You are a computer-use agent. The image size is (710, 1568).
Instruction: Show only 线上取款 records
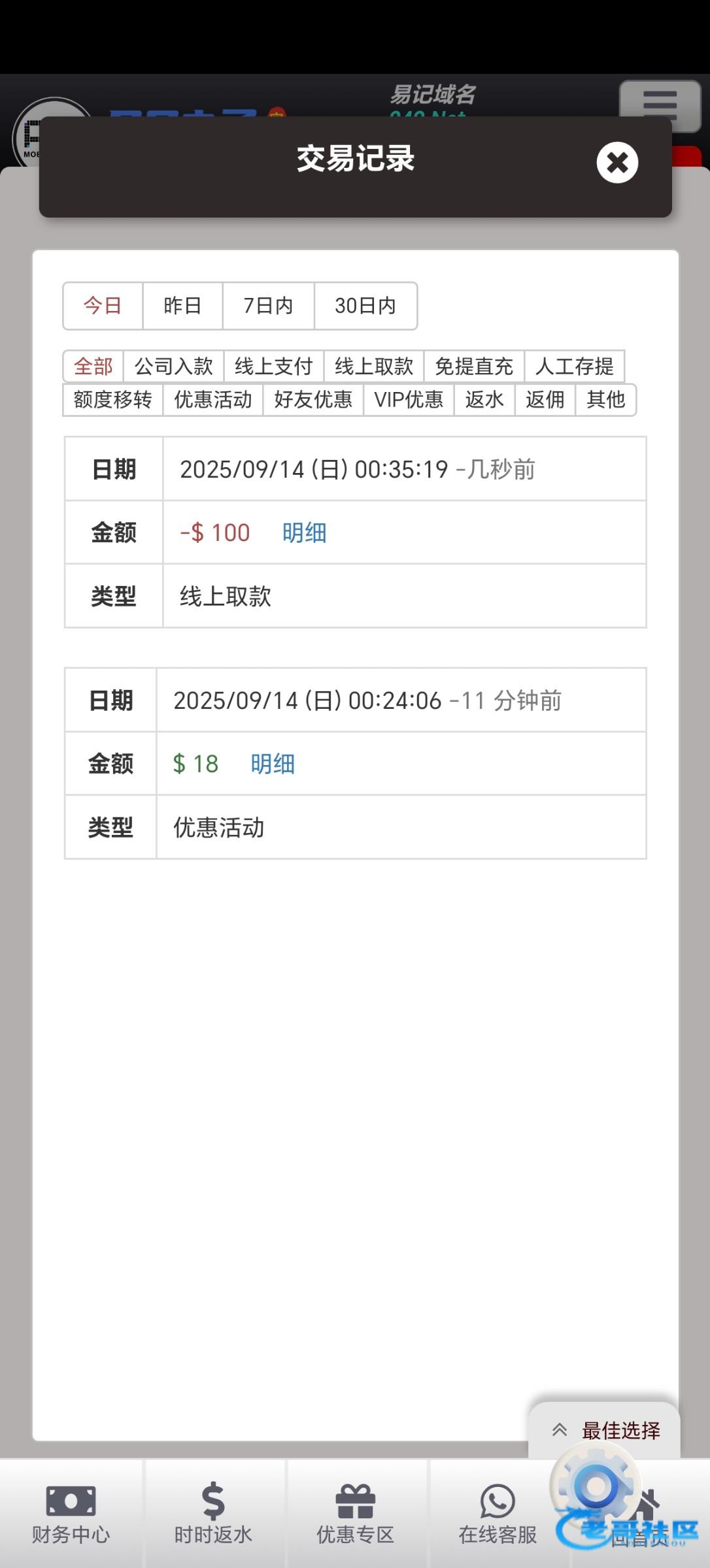[373, 366]
